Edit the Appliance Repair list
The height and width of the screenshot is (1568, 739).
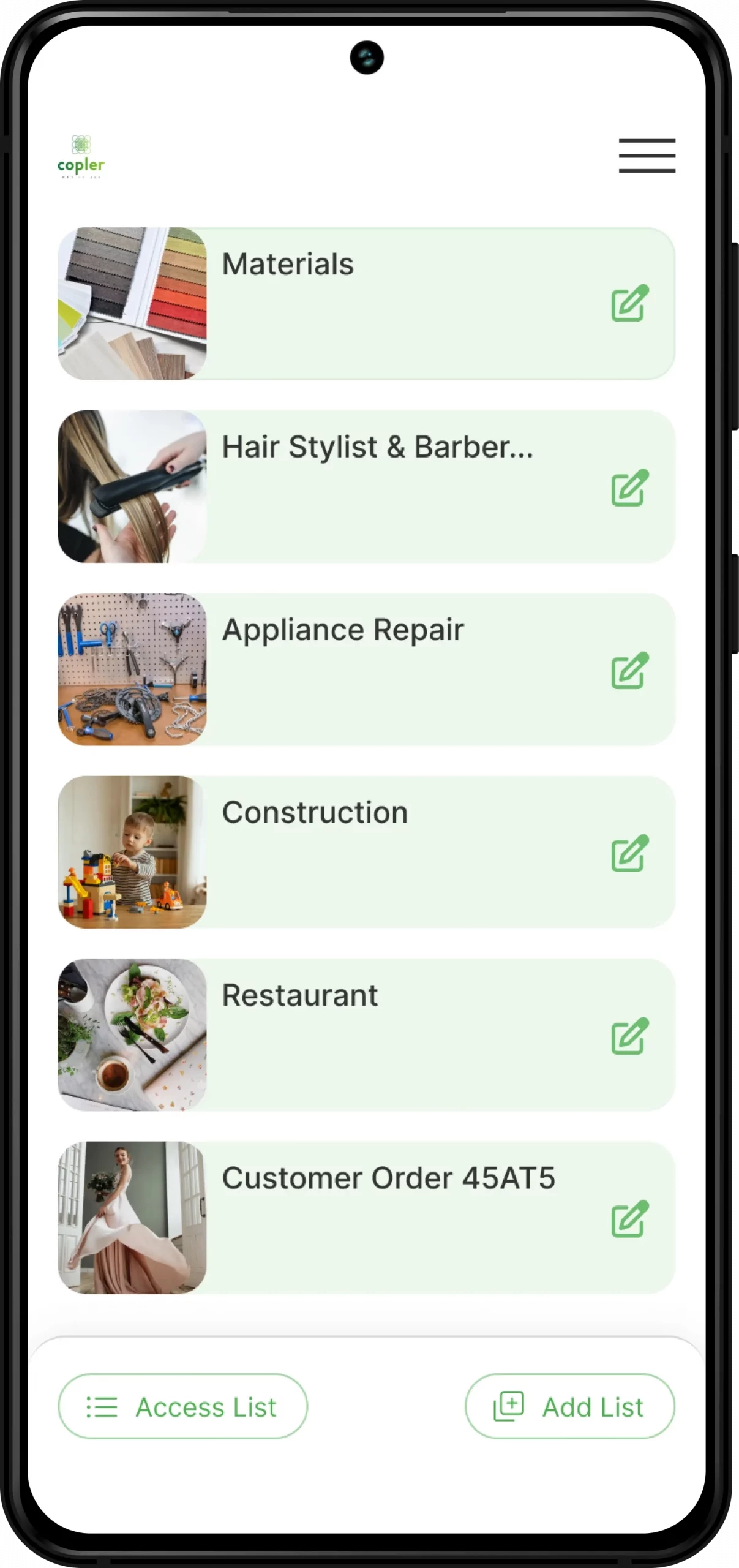point(629,670)
